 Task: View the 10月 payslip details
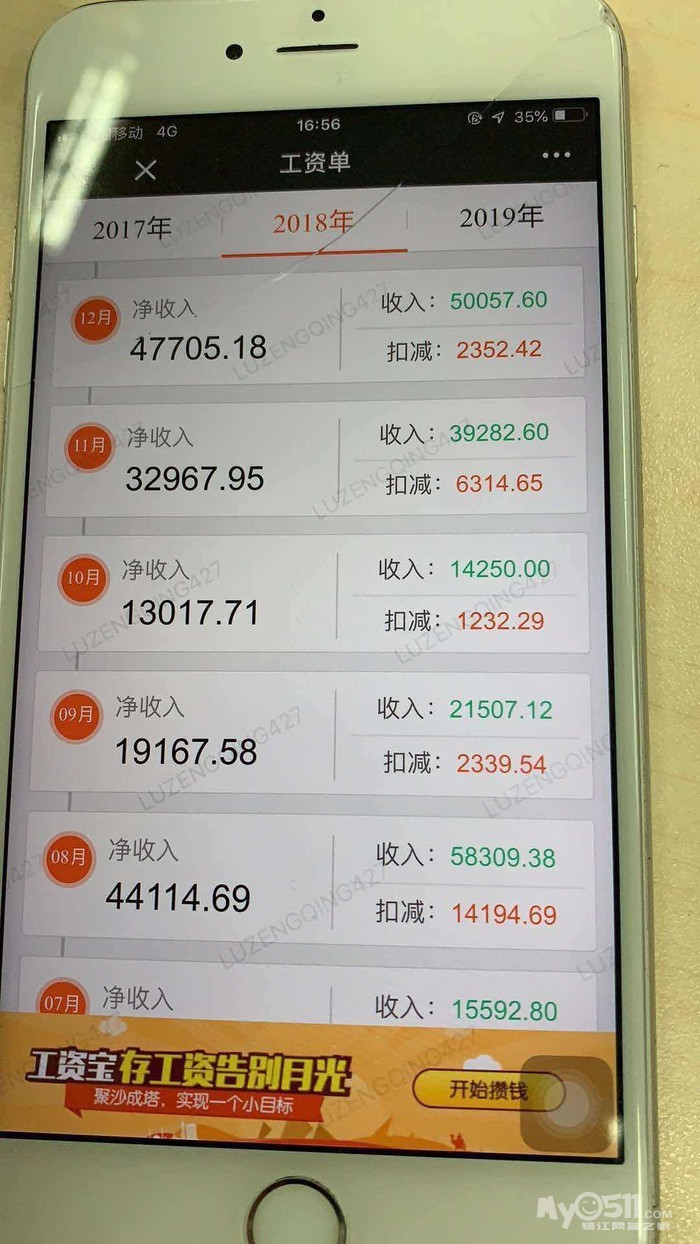[312, 593]
